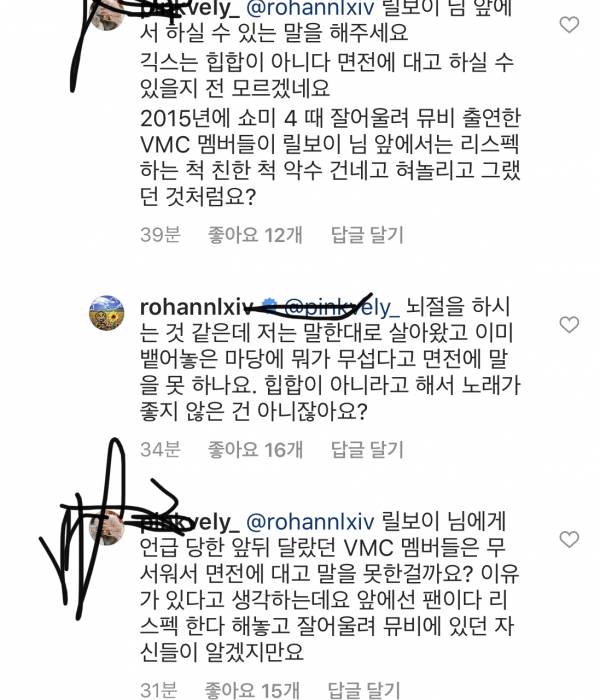600x700 pixels.
Task: Like rohannlxiv's comment with the heart
Action: tap(568, 325)
